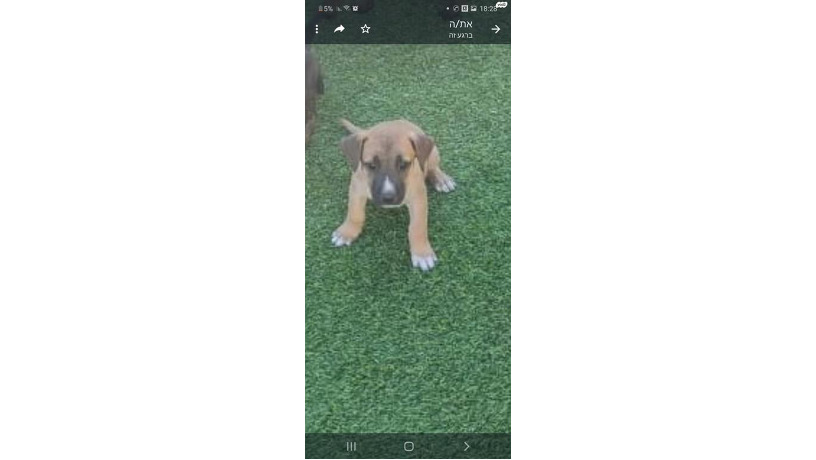The width and height of the screenshot is (816, 460).
Task: Forward this photo with the arrow icon
Action: coord(339,29)
